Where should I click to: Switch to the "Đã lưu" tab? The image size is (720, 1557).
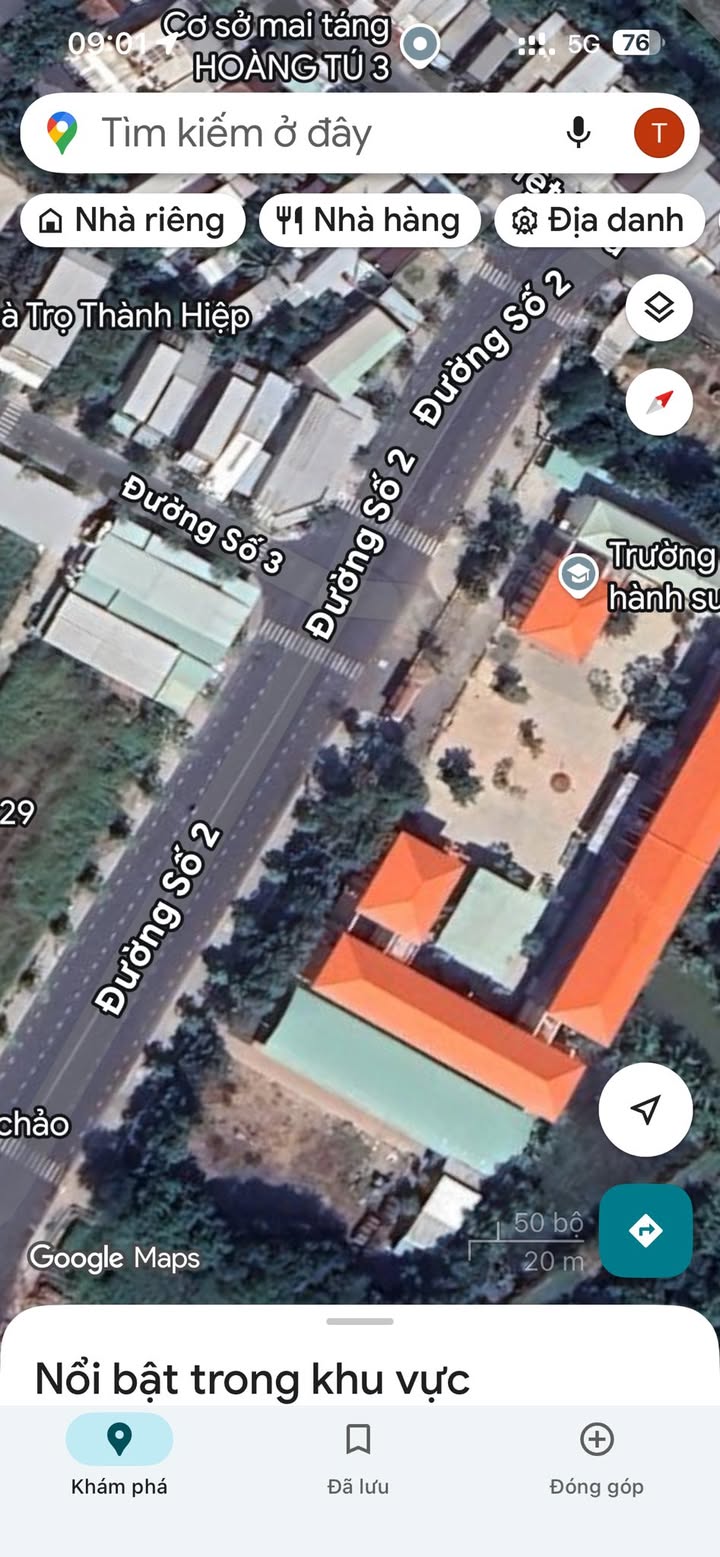coord(358,1459)
